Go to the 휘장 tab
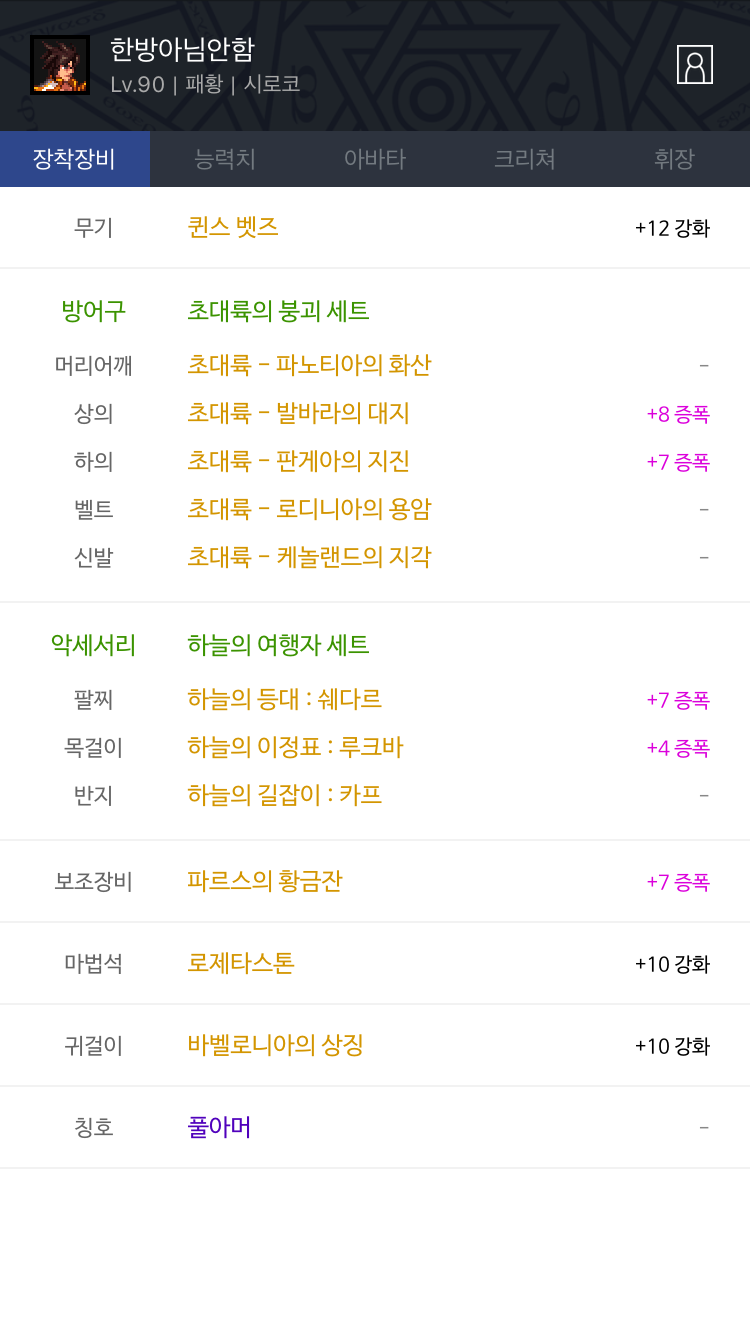This screenshot has height=1334, width=750. (675, 159)
